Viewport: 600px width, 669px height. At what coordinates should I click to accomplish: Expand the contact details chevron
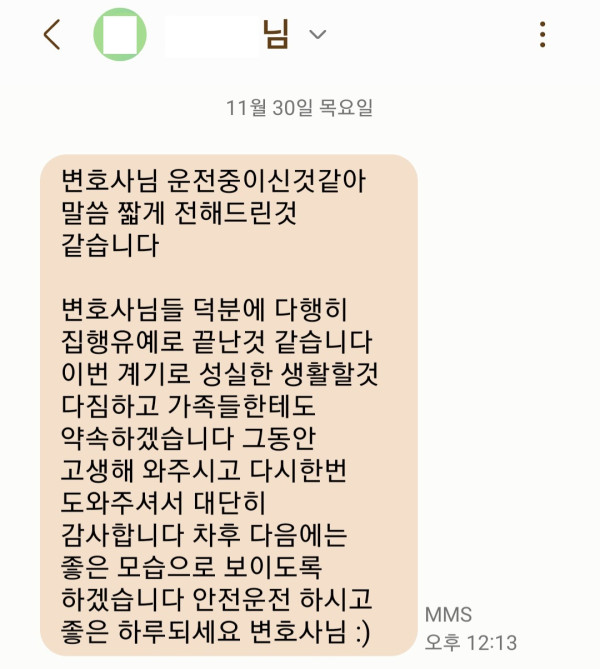point(318,35)
